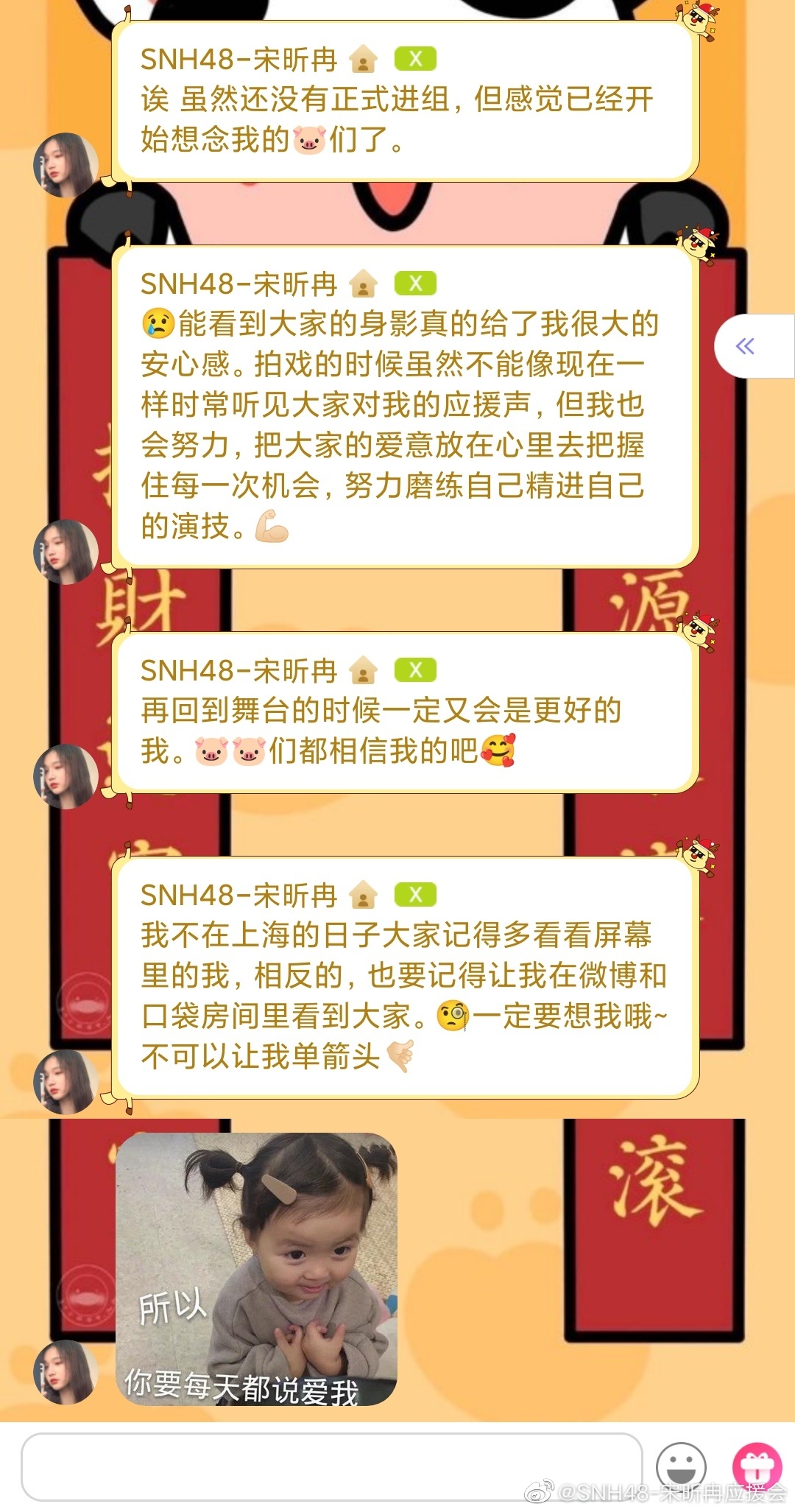The height and width of the screenshot is (1512, 795).
Task: Tap the message input field
Action: pyautogui.click(x=331, y=1466)
